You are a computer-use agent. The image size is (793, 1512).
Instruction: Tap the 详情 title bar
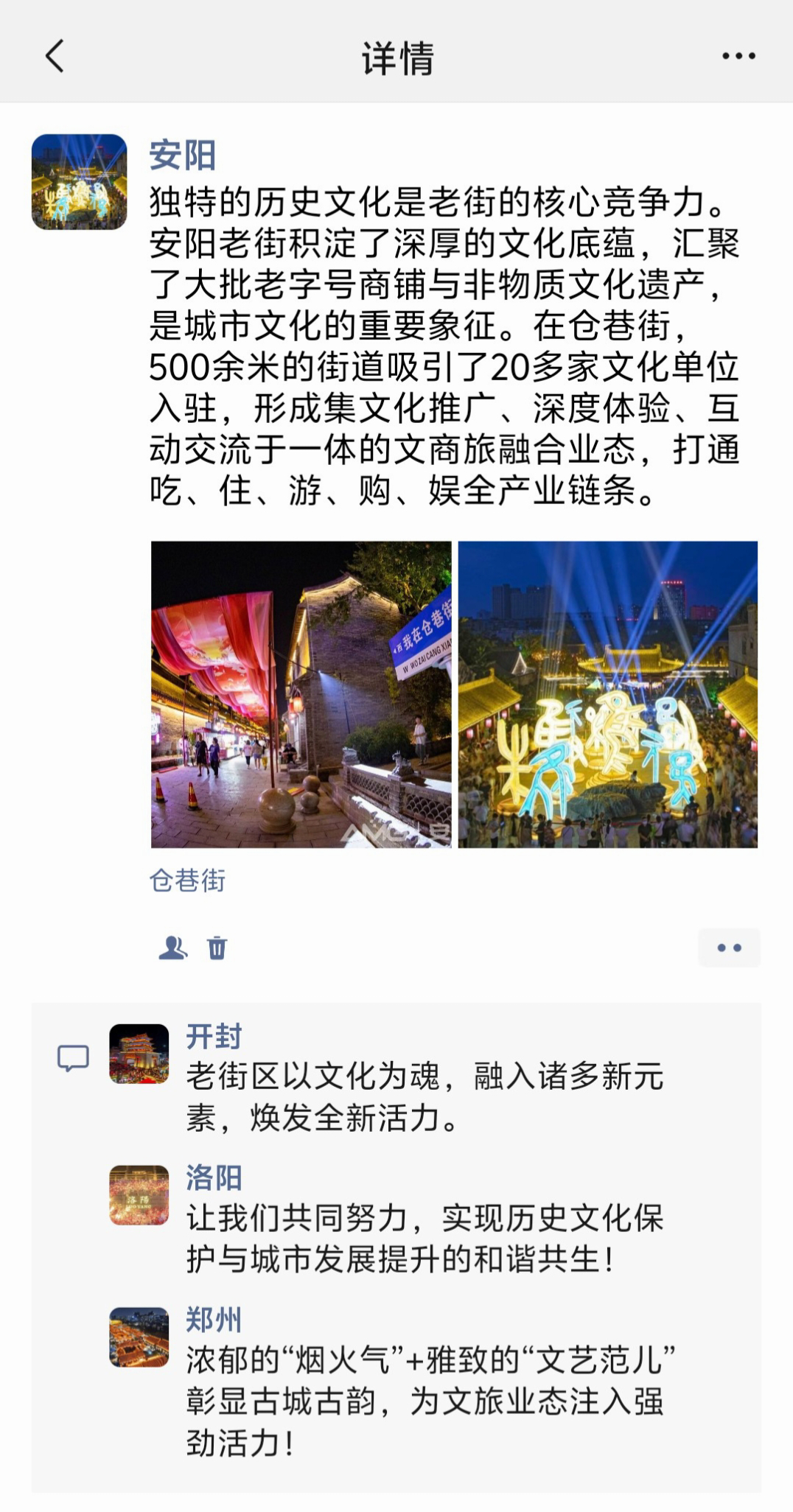coord(396,59)
